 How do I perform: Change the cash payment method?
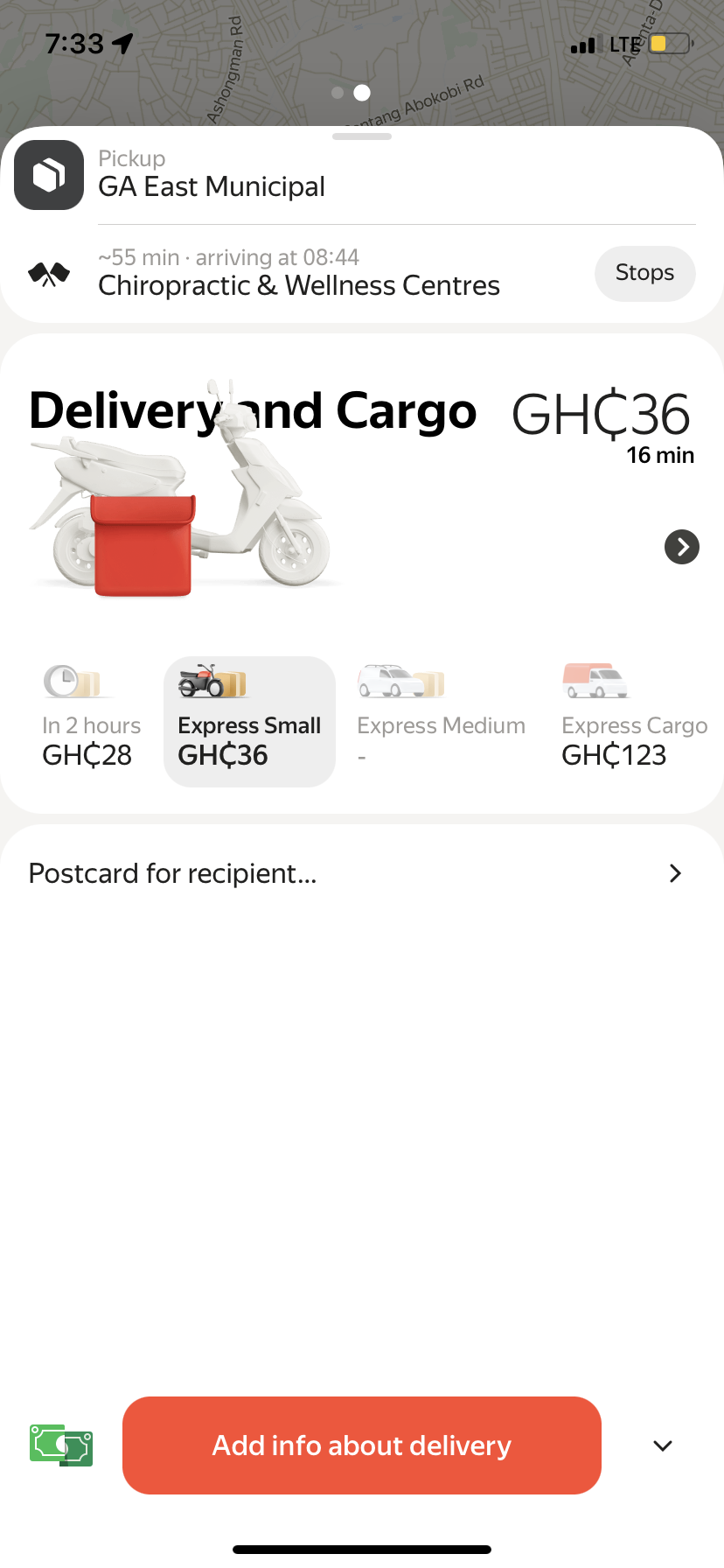pyautogui.click(x=61, y=1445)
